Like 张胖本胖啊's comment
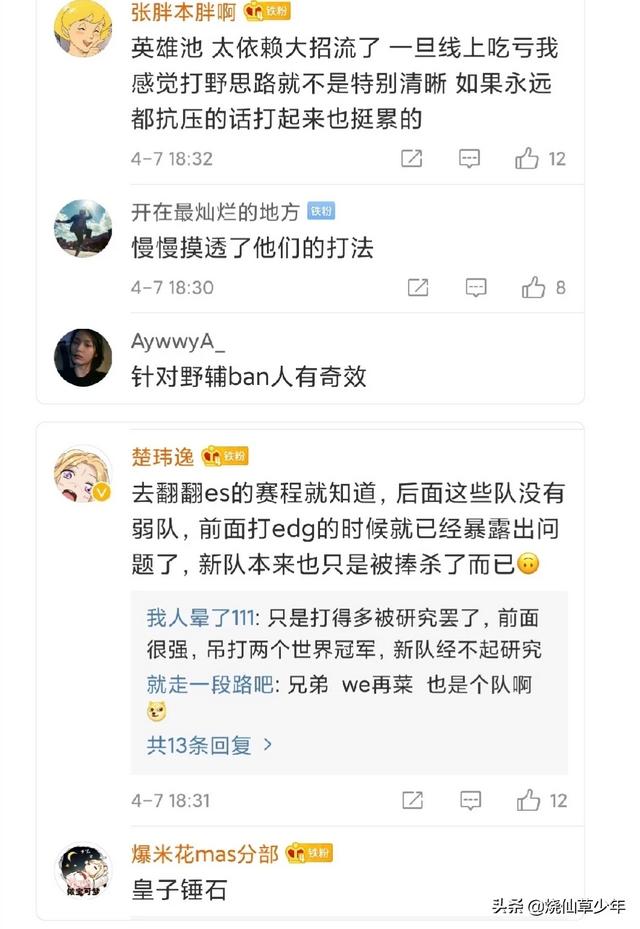640x929 pixels. [x=527, y=158]
